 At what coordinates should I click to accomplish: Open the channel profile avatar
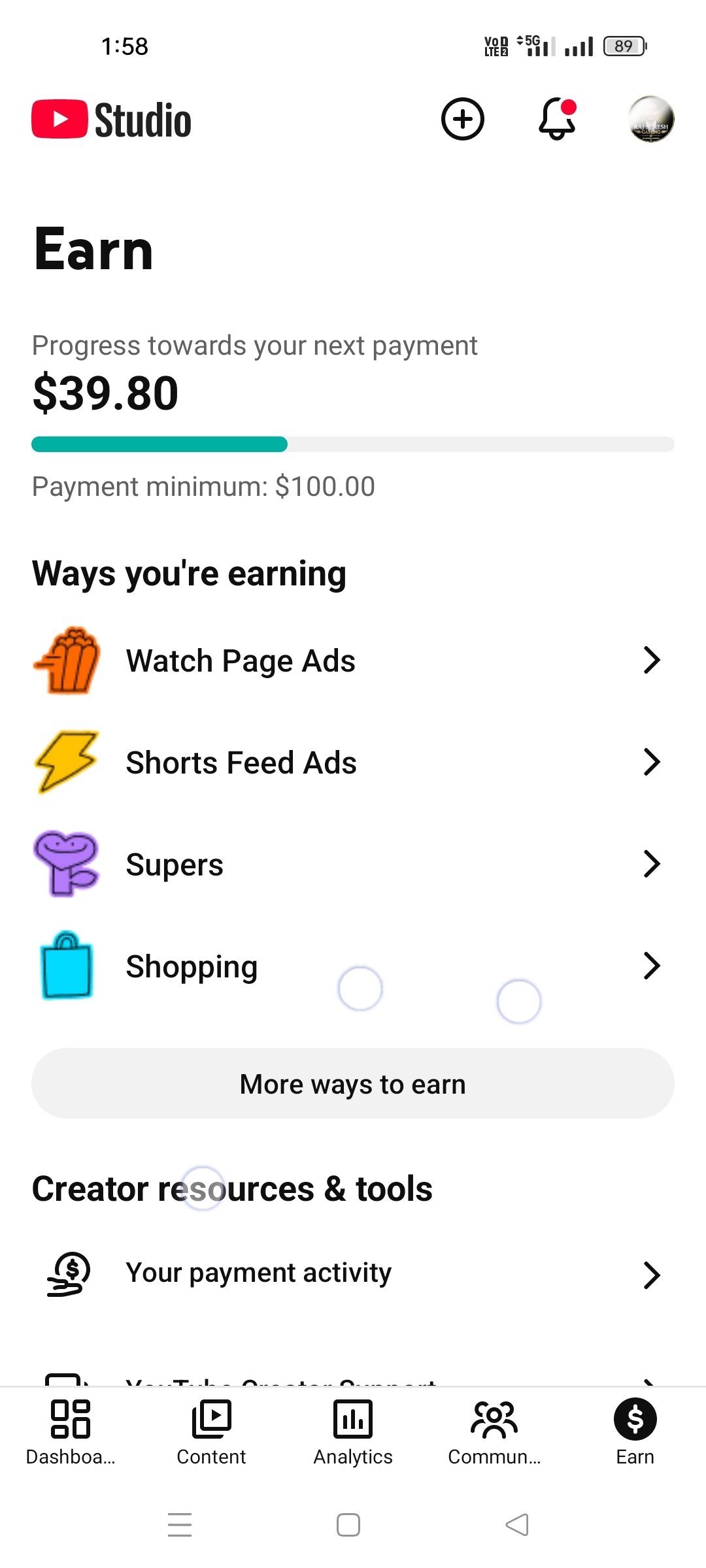click(650, 119)
